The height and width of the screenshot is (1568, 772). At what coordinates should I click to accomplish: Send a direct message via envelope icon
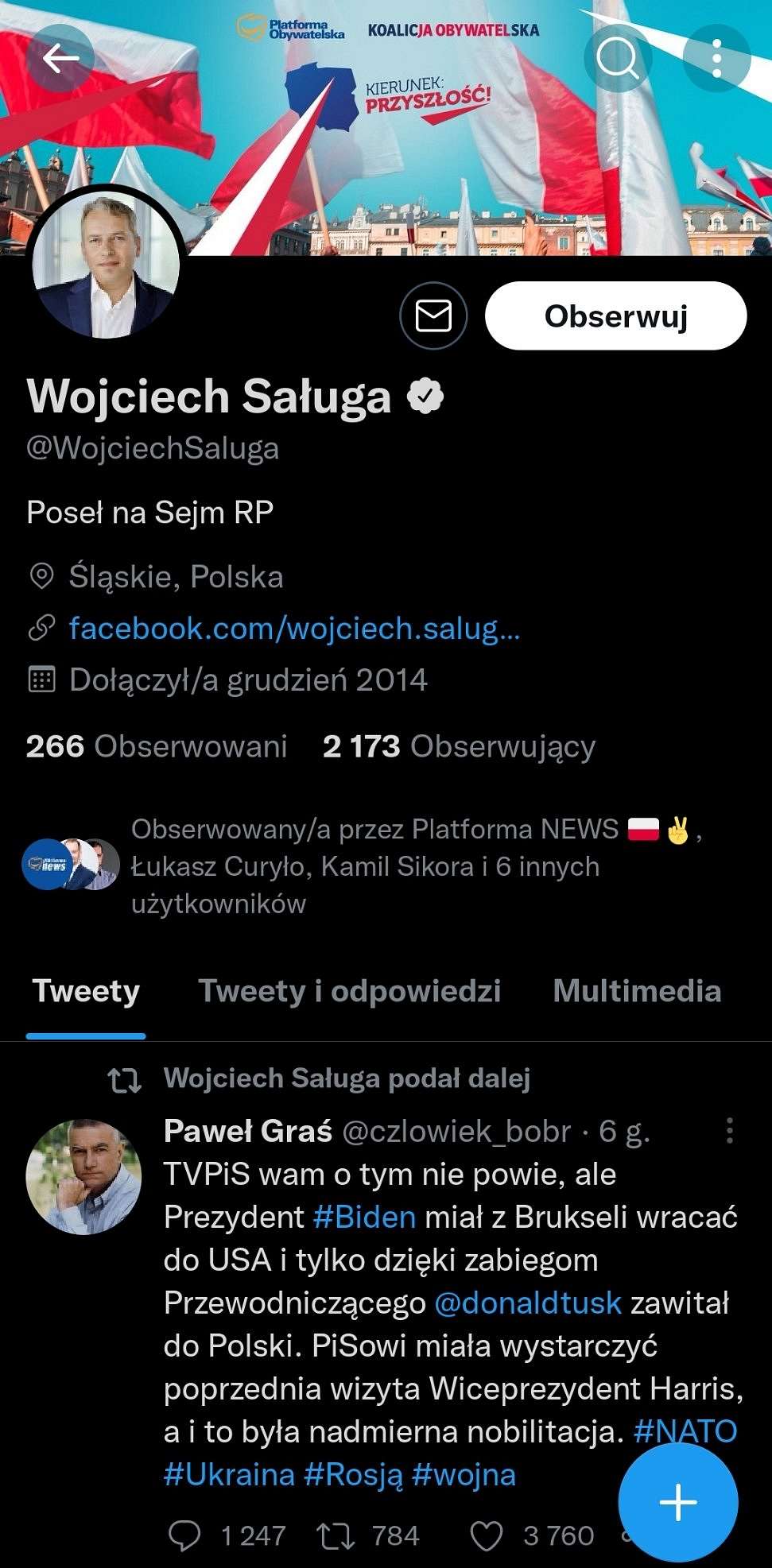[433, 316]
